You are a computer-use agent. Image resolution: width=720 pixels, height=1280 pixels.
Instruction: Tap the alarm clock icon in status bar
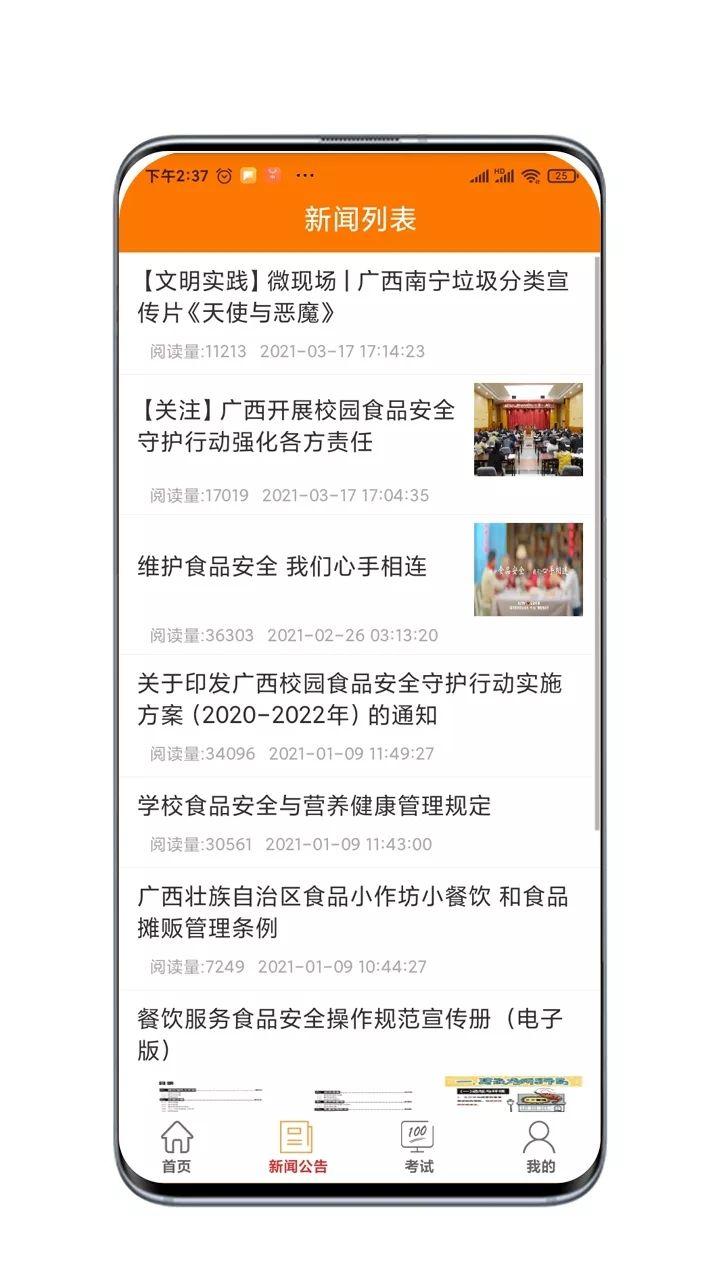pyautogui.click(x=222, y=177)
